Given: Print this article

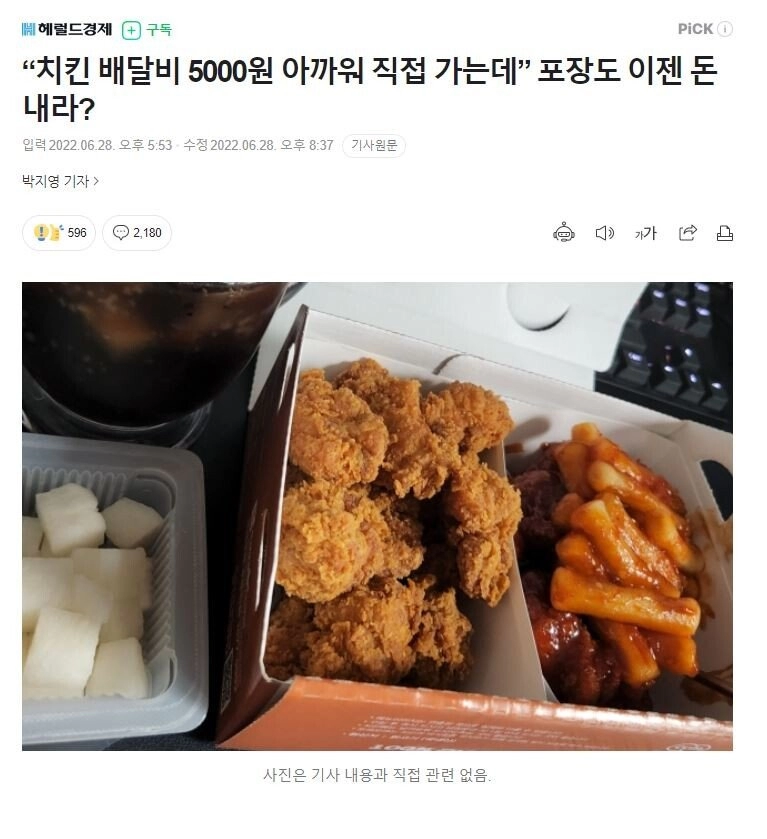Looking at the screenshot, I should 725,233.
